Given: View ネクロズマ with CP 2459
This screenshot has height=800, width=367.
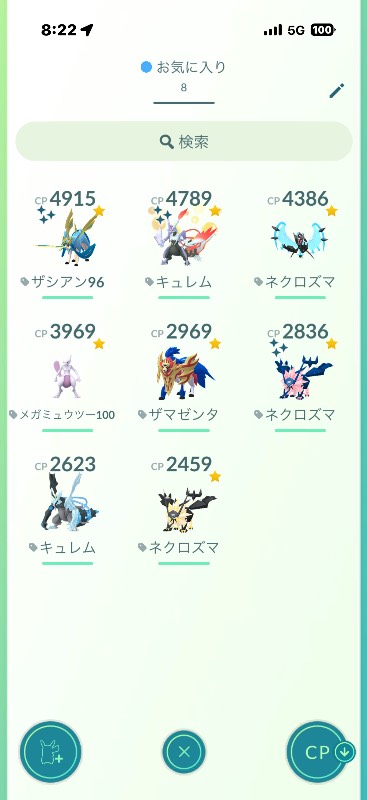Looking at the screenshot, I should click(x=184, y=510).
